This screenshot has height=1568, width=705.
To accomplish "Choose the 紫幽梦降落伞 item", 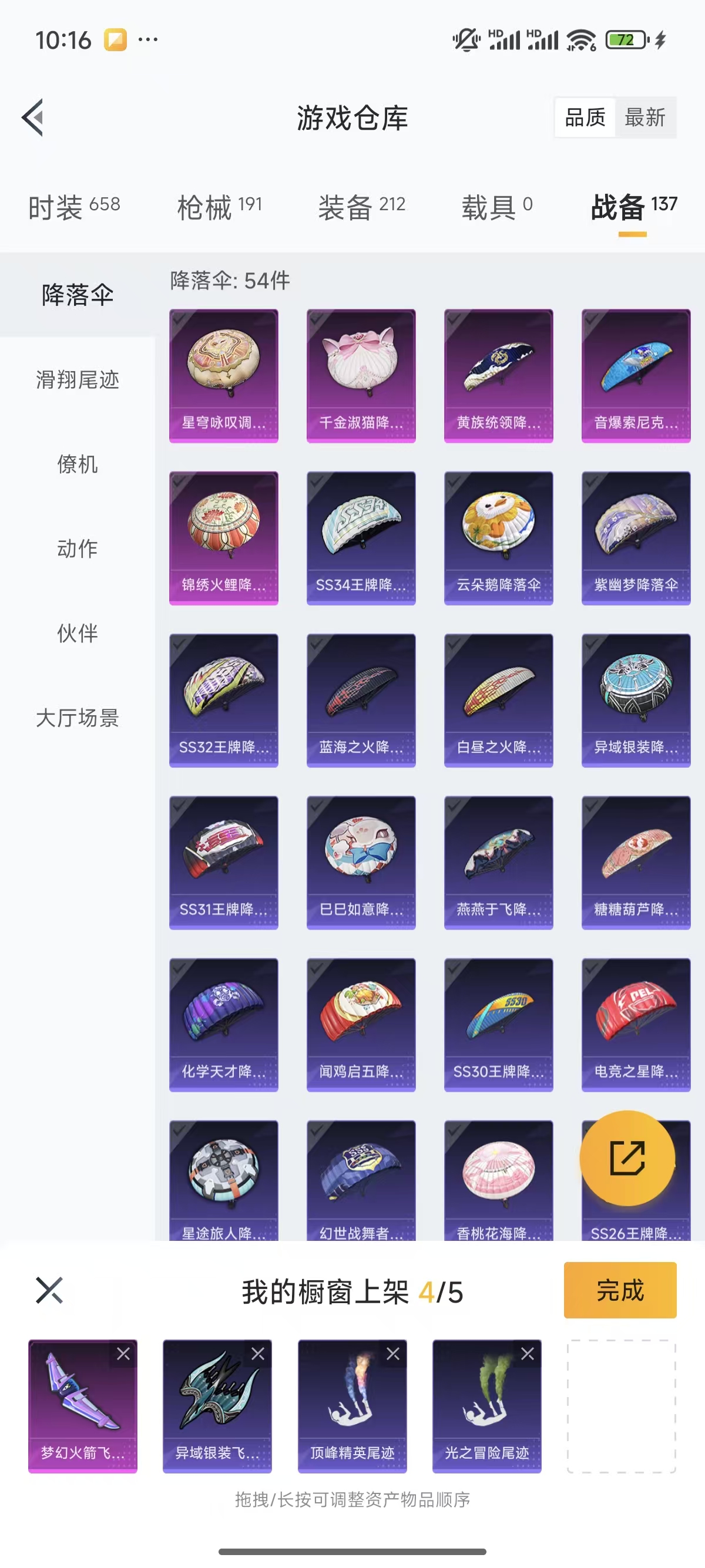I will (x=636, y=537).
